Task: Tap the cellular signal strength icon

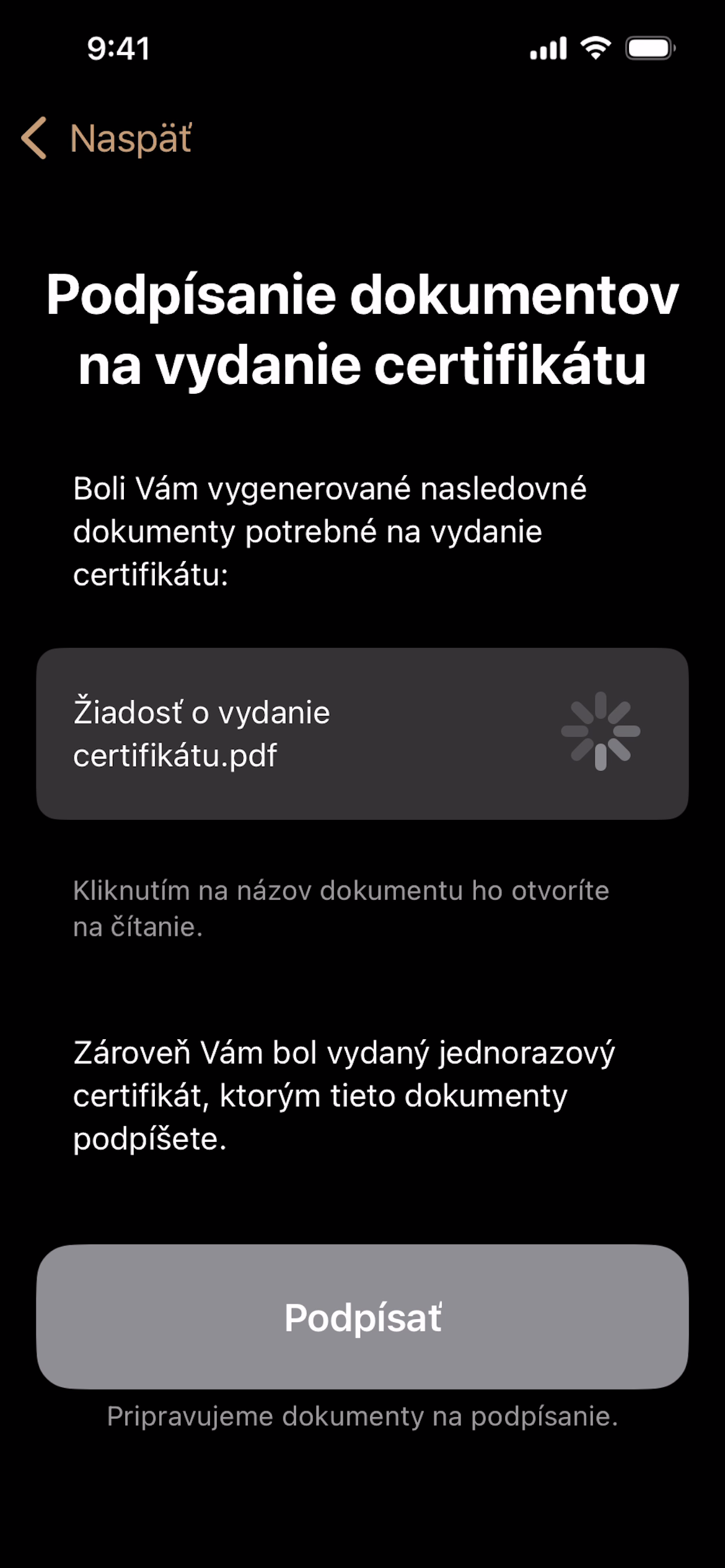Action: point(548,50)
